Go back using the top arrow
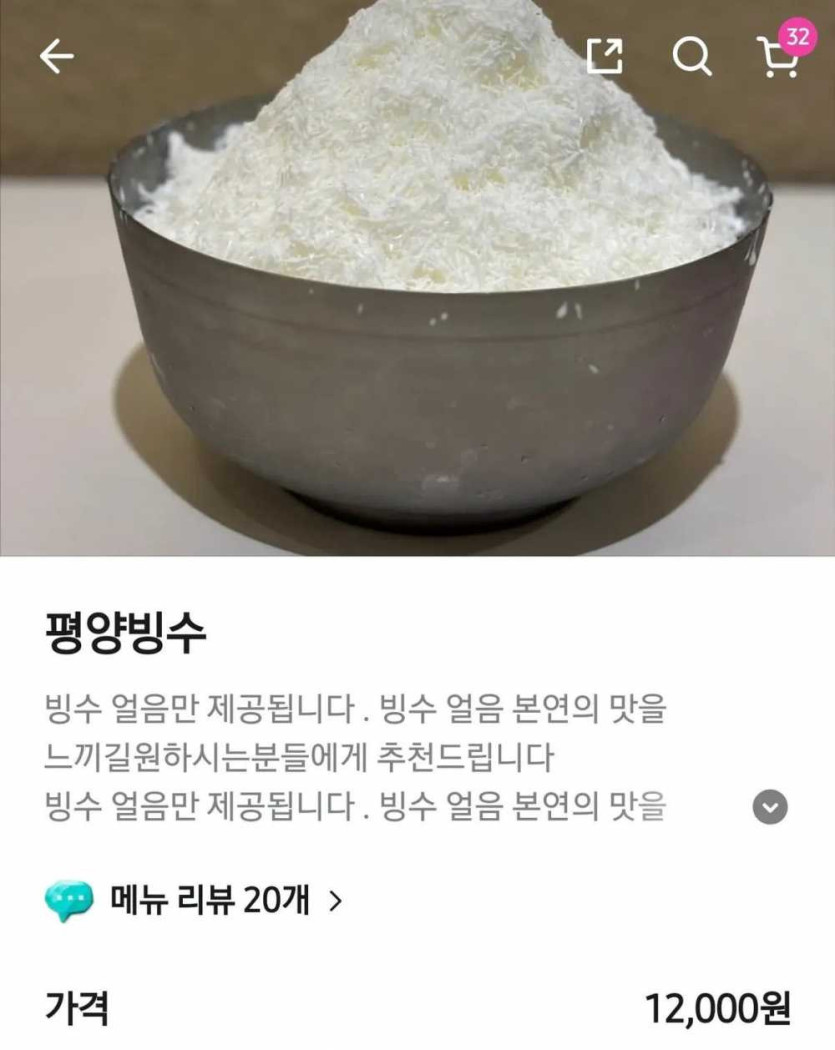 [x=57, y=57]
